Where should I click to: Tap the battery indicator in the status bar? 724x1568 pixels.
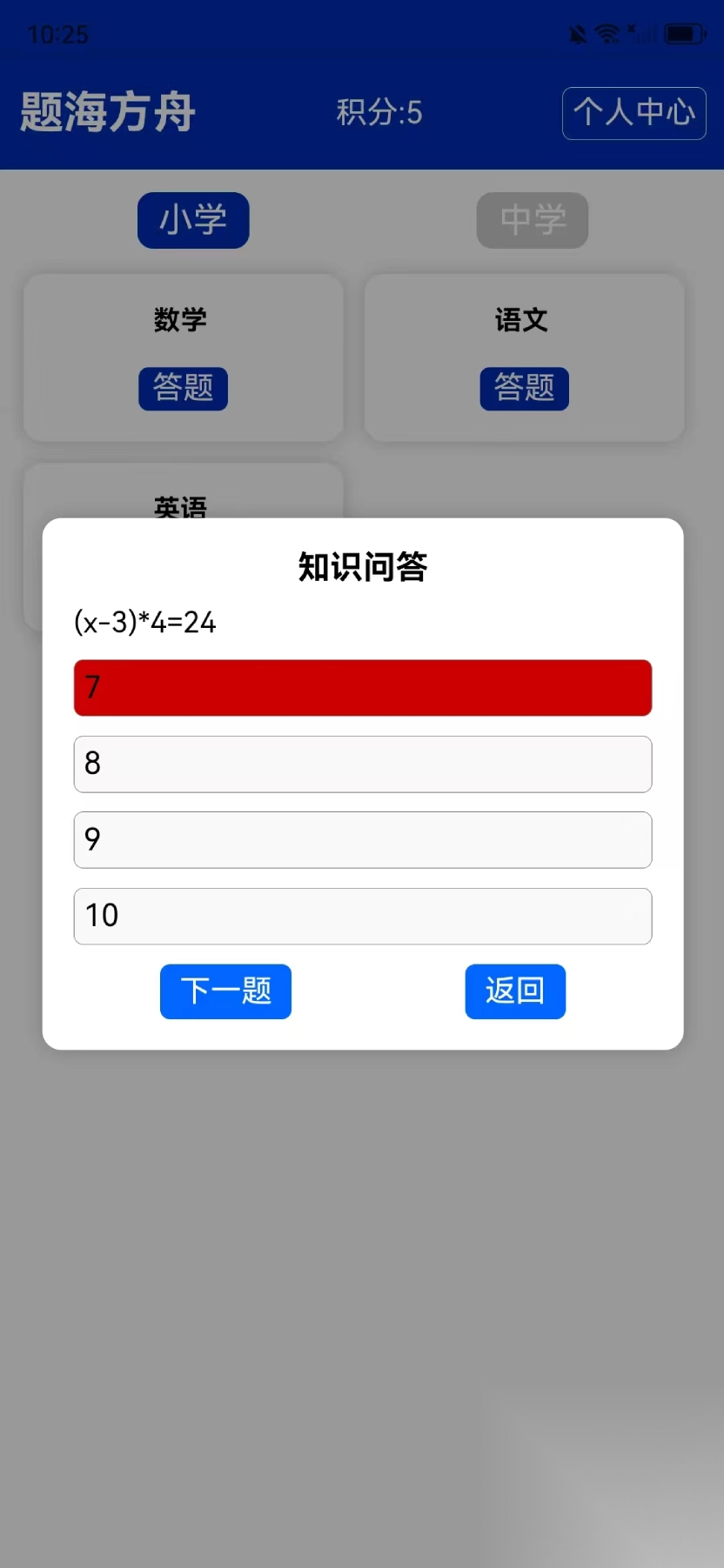tap(681, 33)
